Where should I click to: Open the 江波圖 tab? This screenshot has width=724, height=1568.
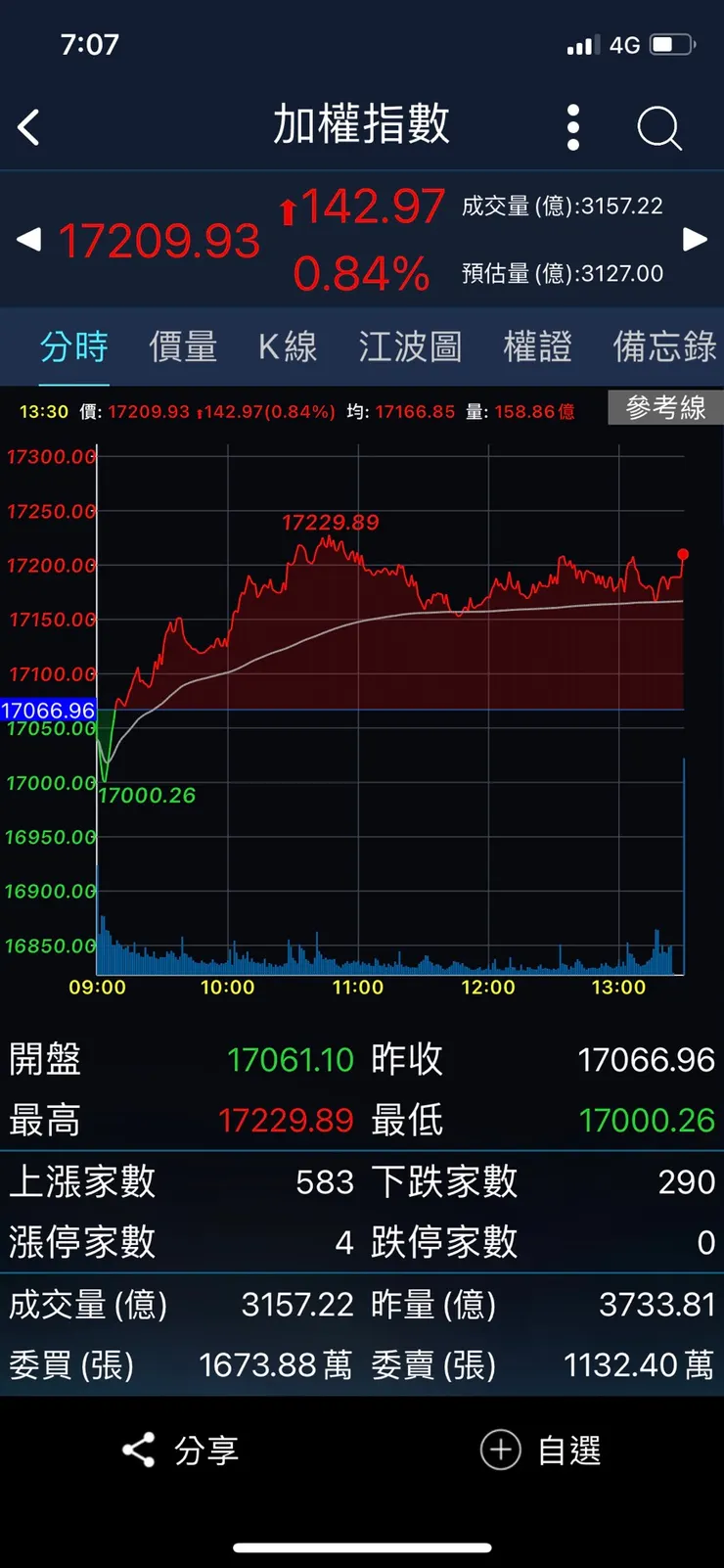point(409,347)
